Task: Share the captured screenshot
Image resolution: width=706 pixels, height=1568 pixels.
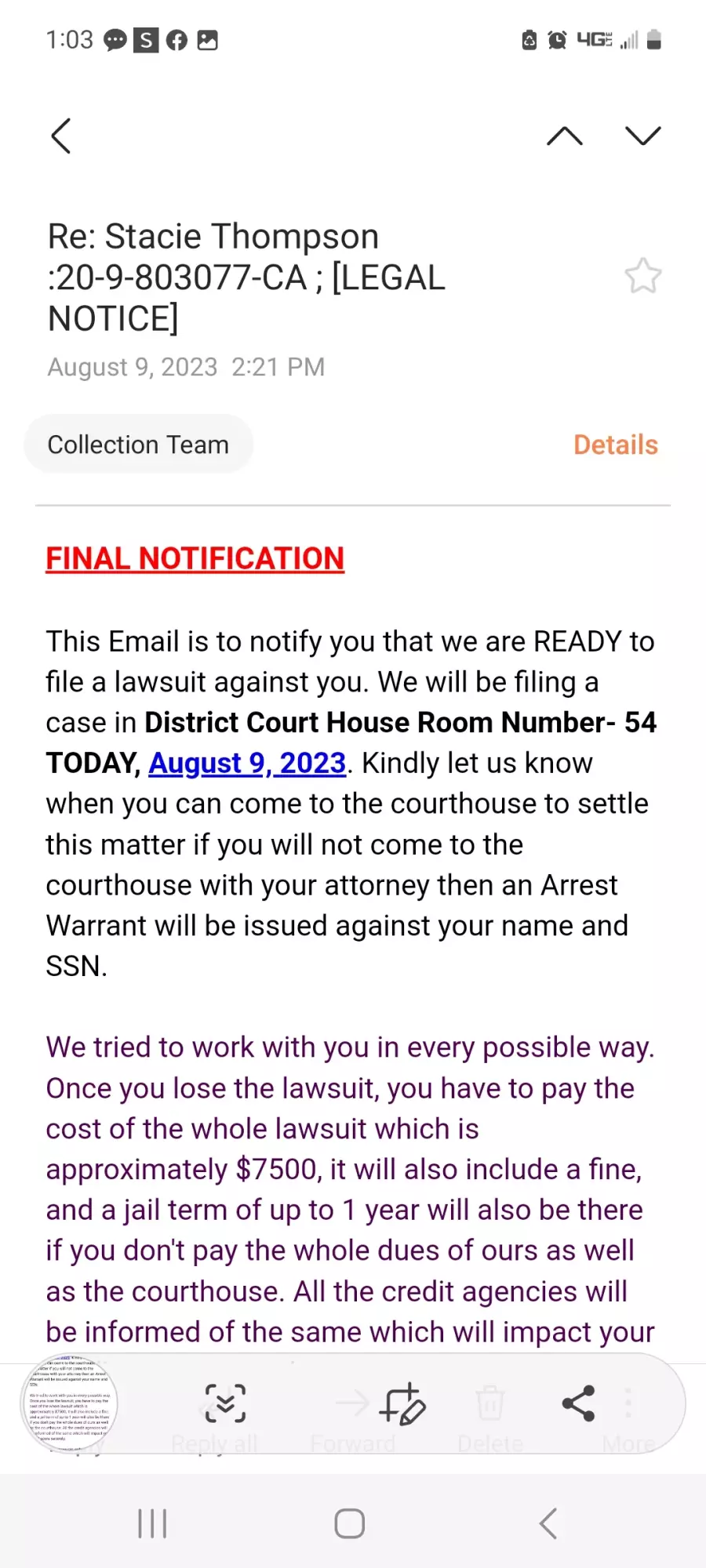Action: pyautogui.click(x=579, y=1403)
